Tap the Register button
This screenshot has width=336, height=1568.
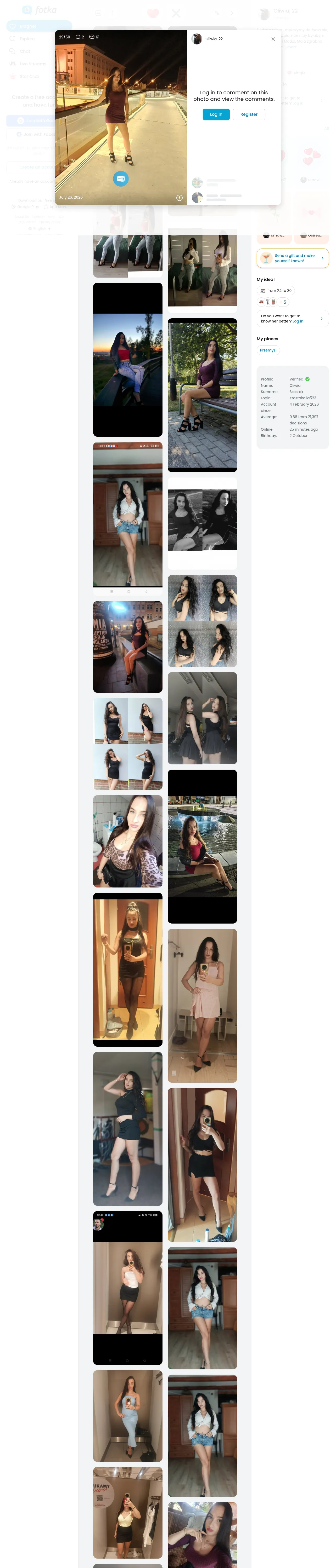tap(249, 114)
